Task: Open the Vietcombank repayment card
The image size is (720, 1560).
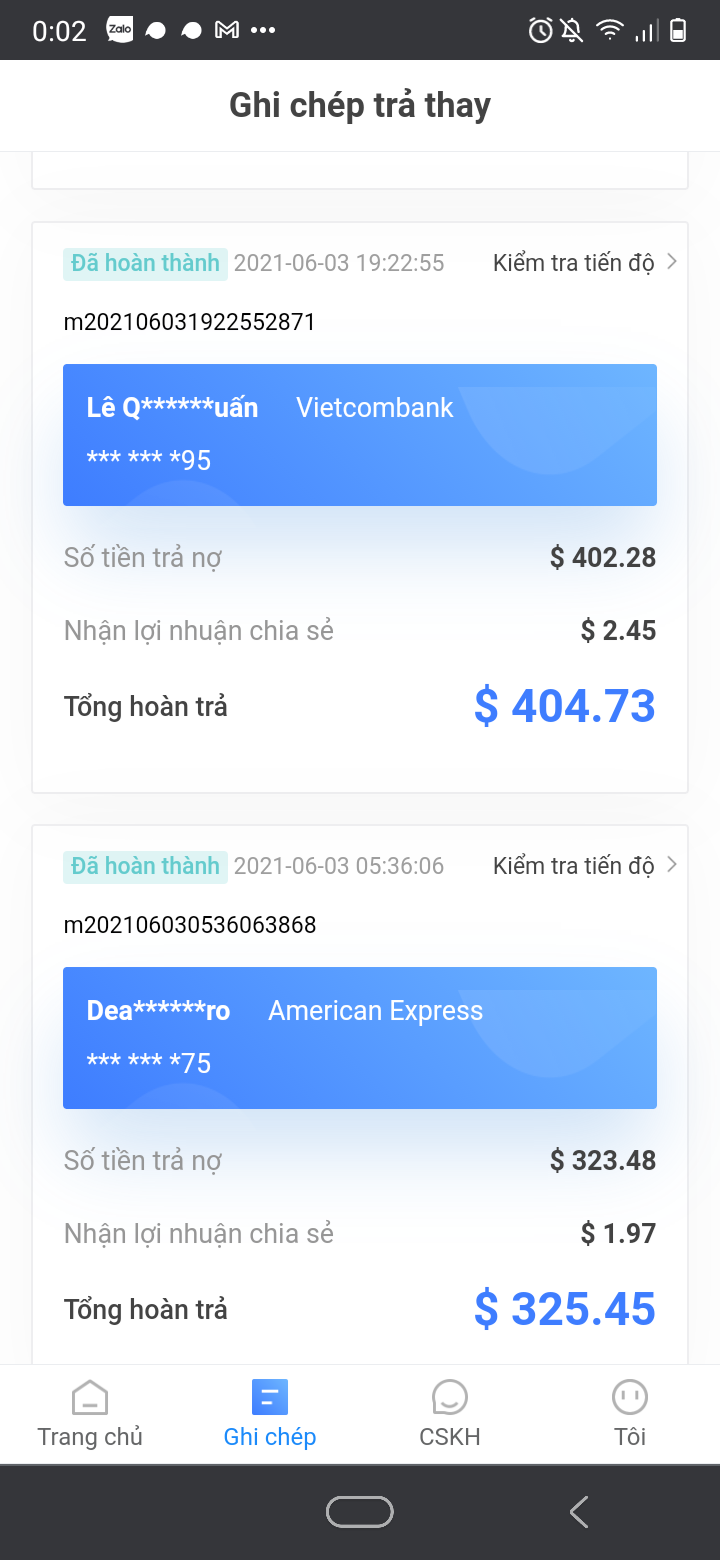Action: tap(360, 435)
